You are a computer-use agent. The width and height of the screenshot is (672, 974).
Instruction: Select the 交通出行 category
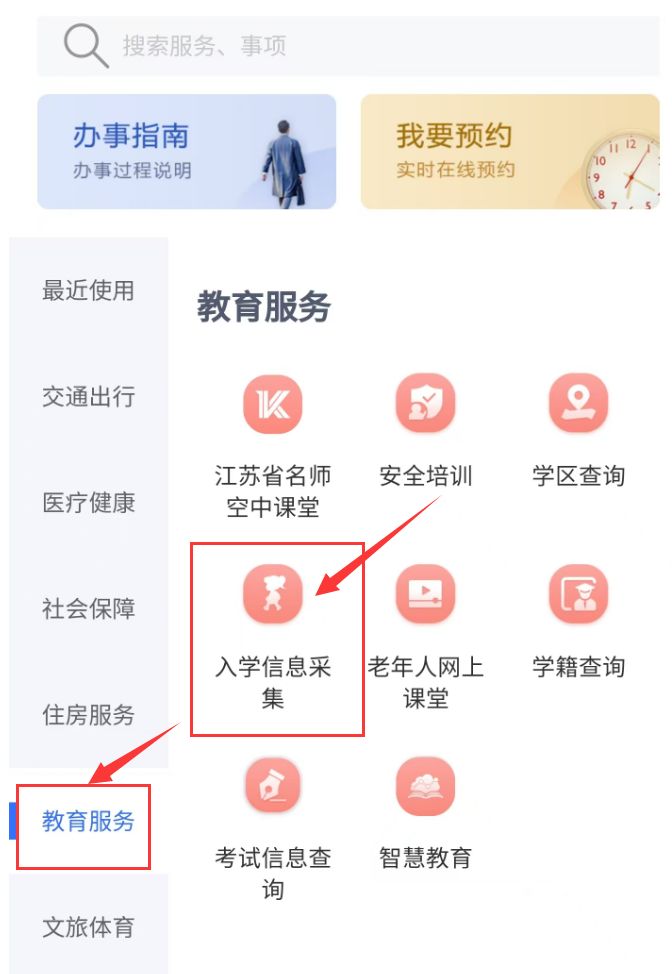pyautogui.click(x=88, y=397)
